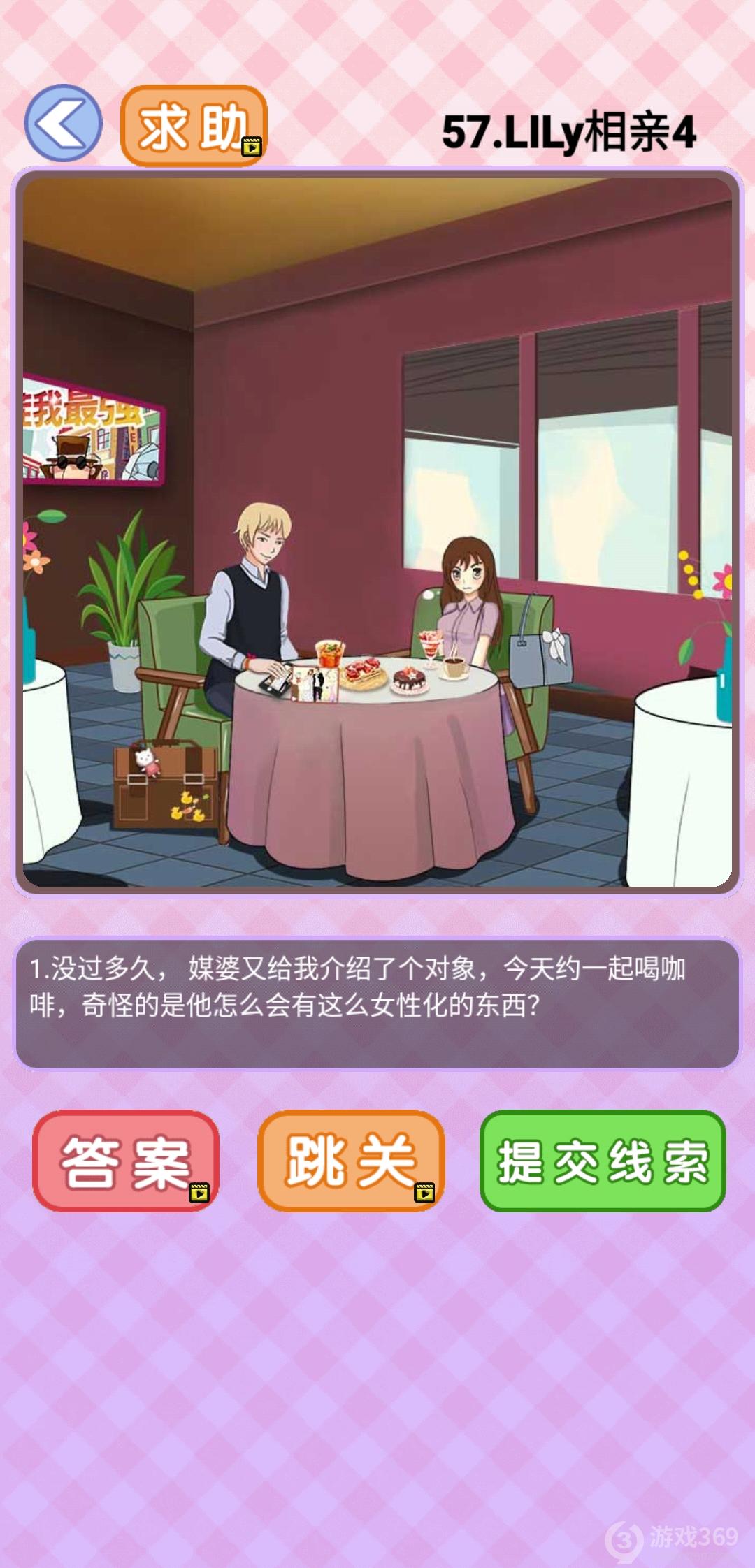The image size is (755, 1568).
Task: Skip this level with 跳关
Action: (351, 1161)
